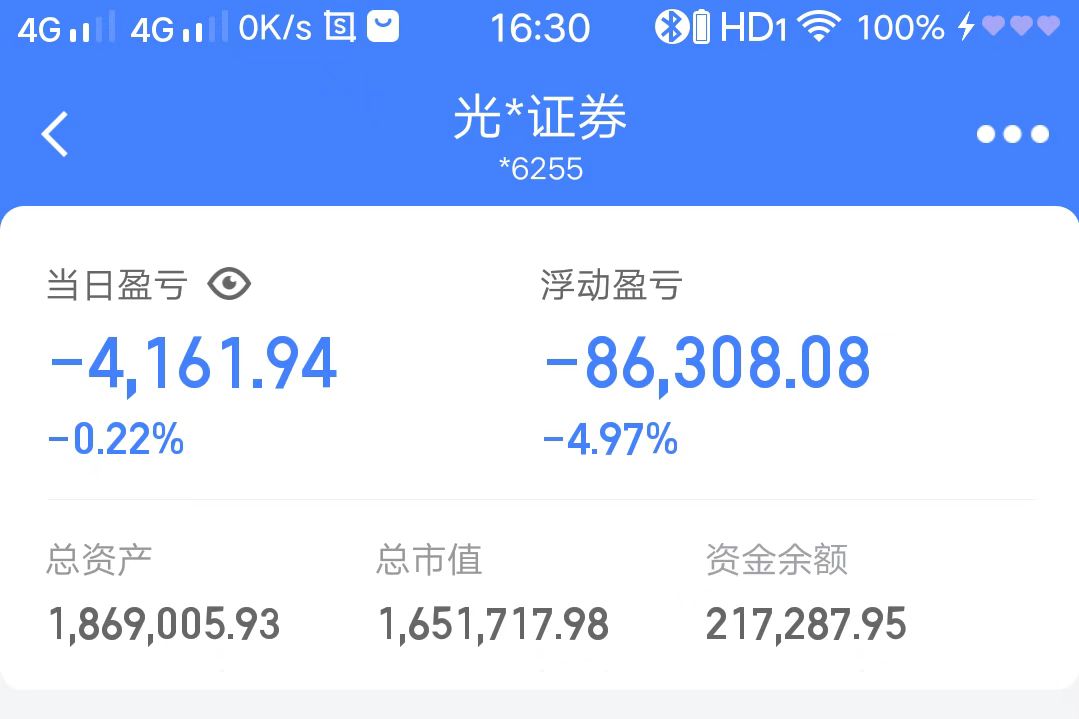
Task: Go back from the securities account page
Action: click(55, 134)
